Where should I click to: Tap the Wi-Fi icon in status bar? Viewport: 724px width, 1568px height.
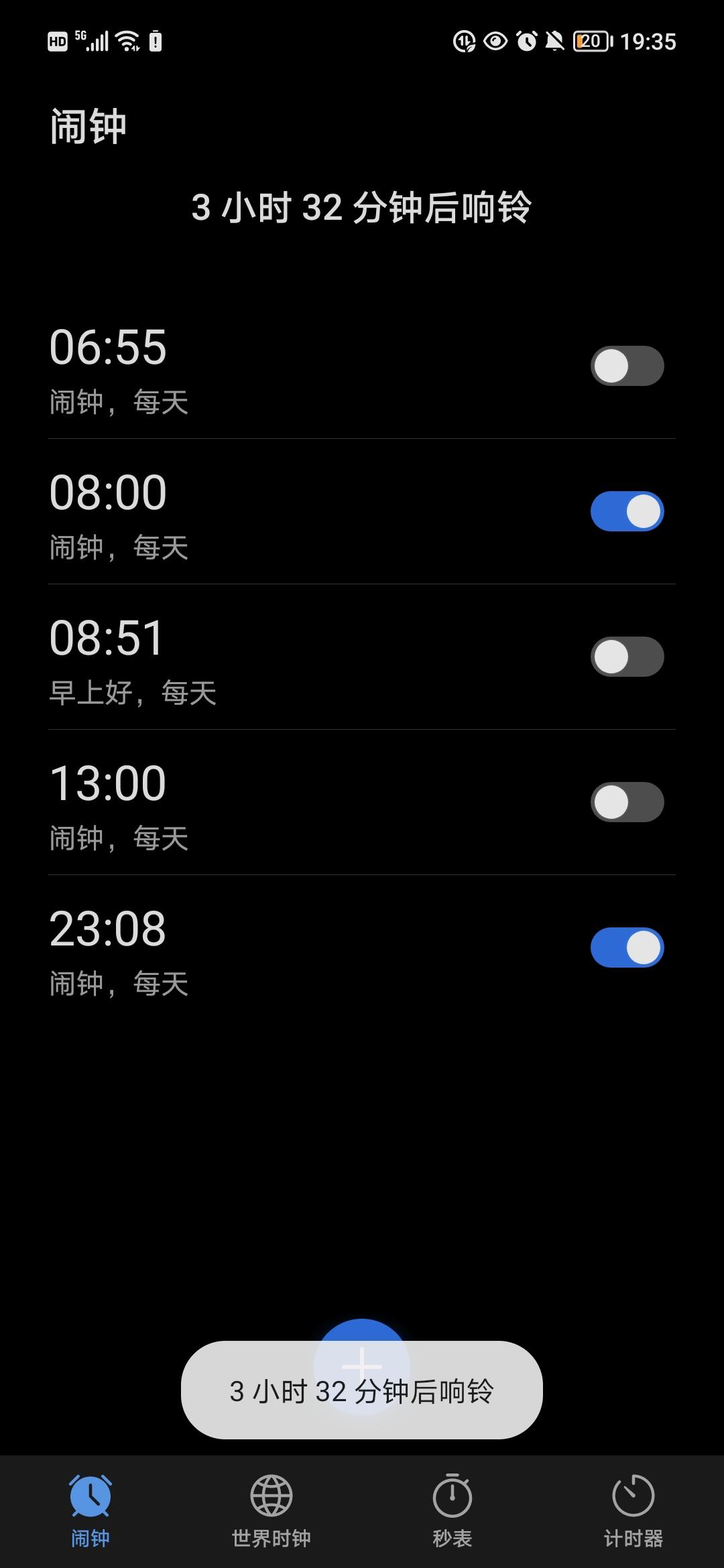(127, 42)
